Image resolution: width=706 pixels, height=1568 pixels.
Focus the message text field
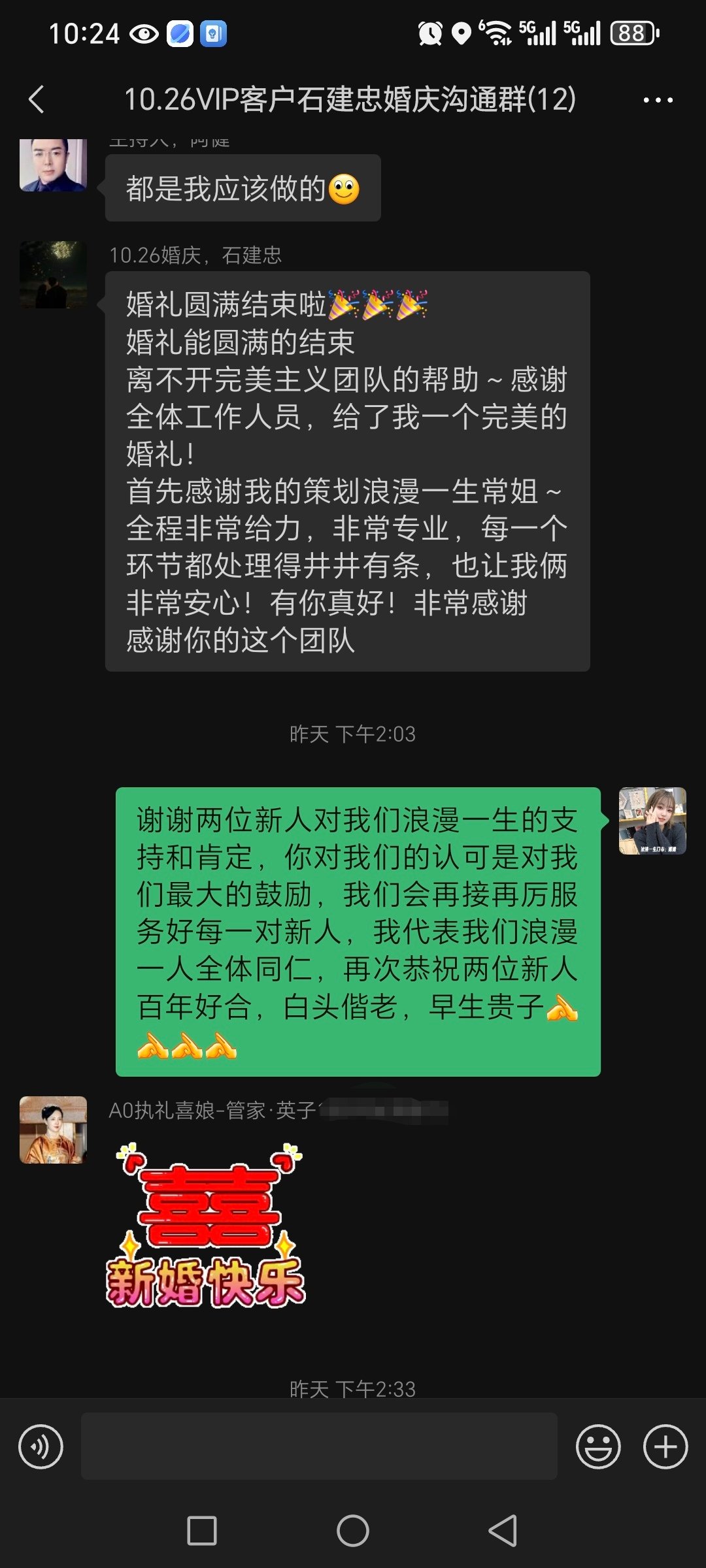(x=319, y=1446)
